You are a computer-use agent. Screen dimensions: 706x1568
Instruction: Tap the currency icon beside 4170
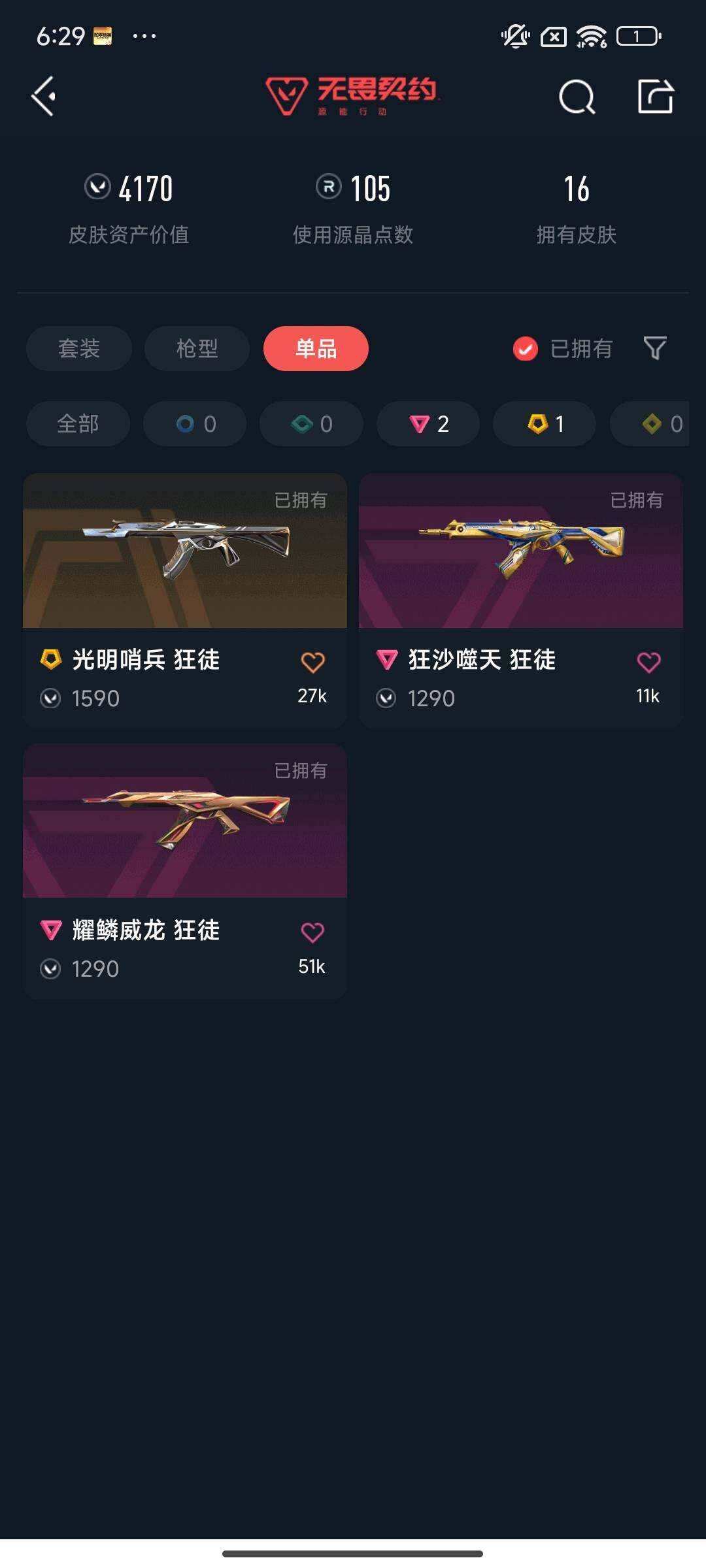coord(98,188)
